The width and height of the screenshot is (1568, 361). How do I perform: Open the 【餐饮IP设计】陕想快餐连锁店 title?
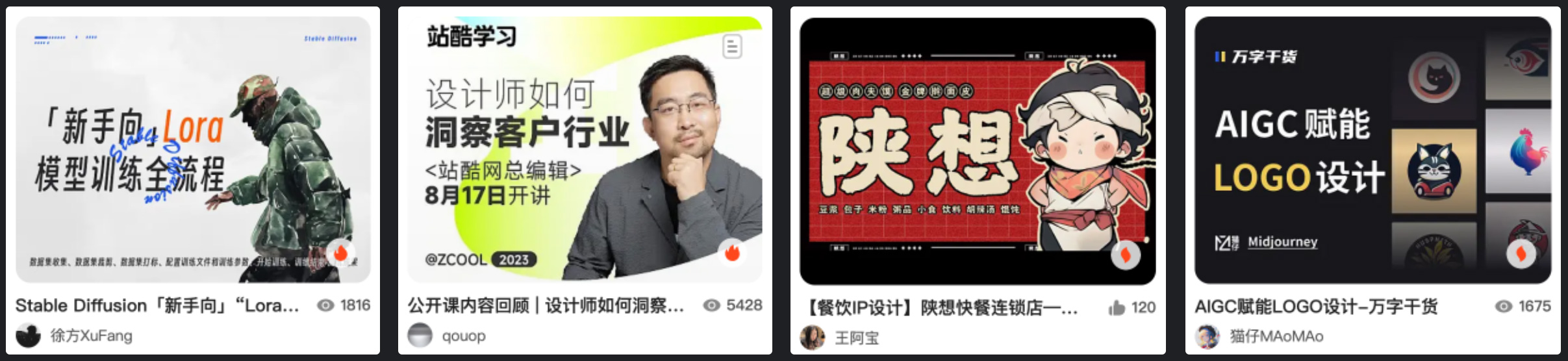pyautogui.click(x=941, y=307)
